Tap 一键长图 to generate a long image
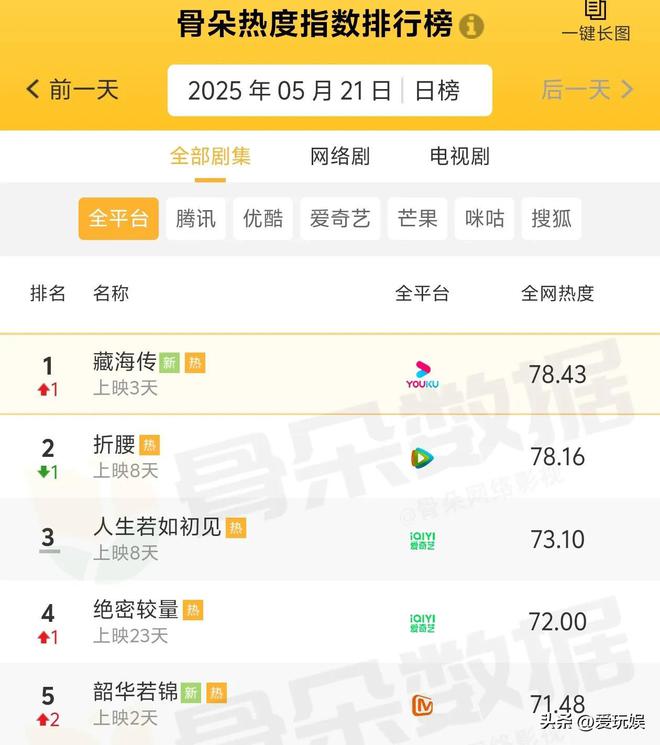The height and width of the screenshot is (745, 660). pyautogui.click(x=596, y=22)
